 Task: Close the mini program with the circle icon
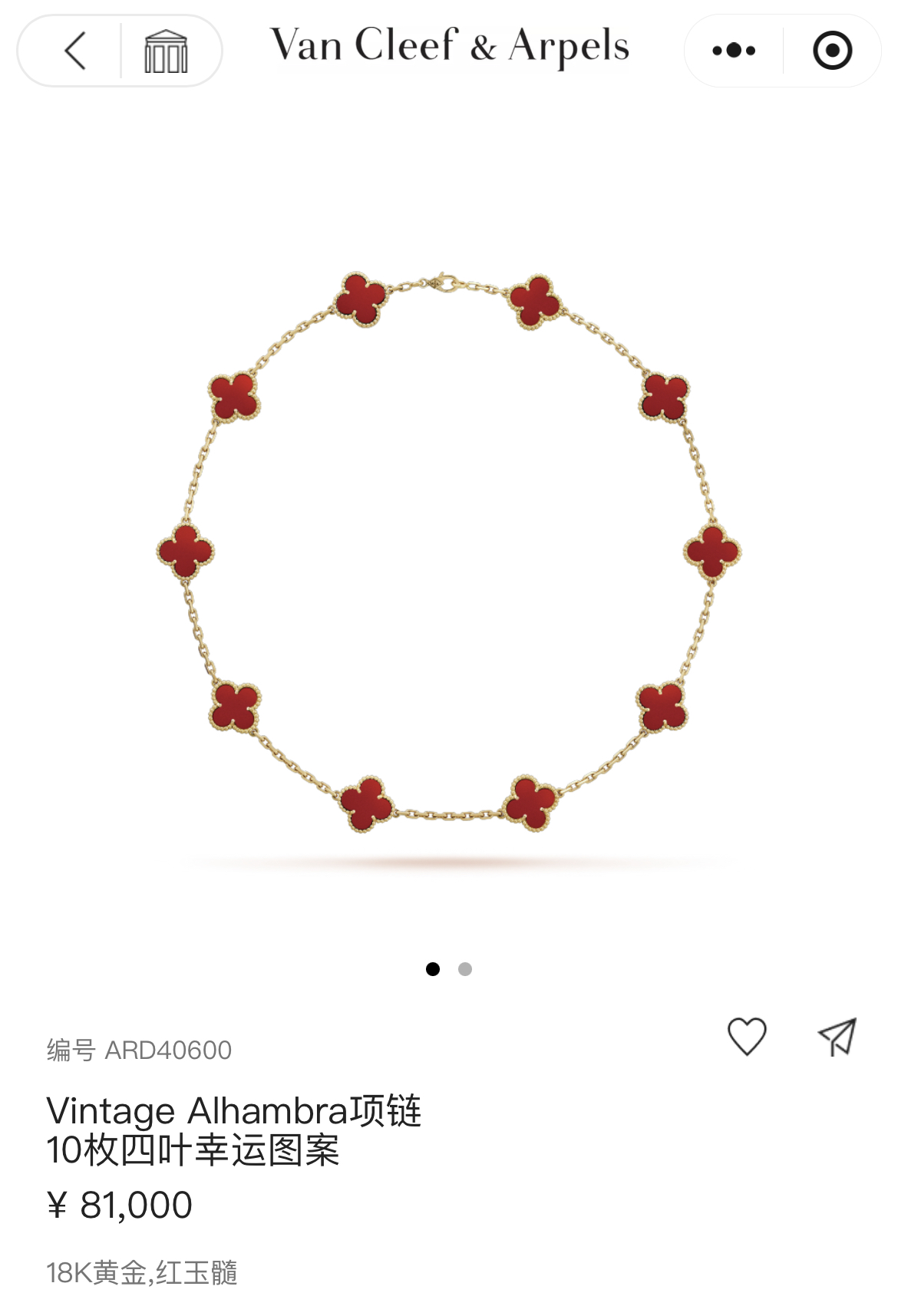(832, 51)
